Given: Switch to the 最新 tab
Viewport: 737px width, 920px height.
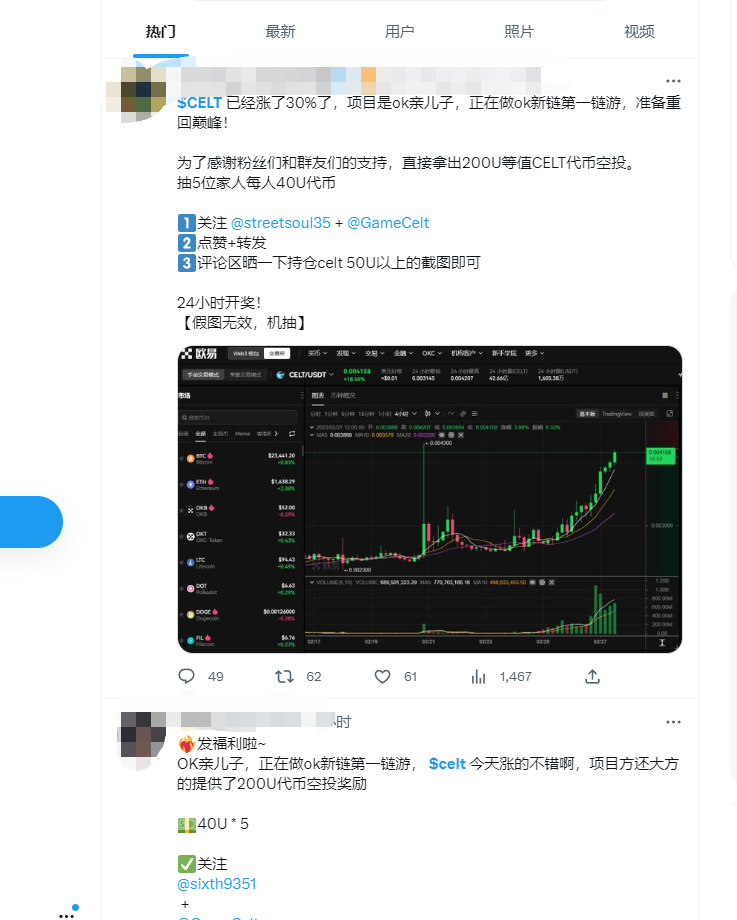Looking at the screenshot, I should click(280, 31).
